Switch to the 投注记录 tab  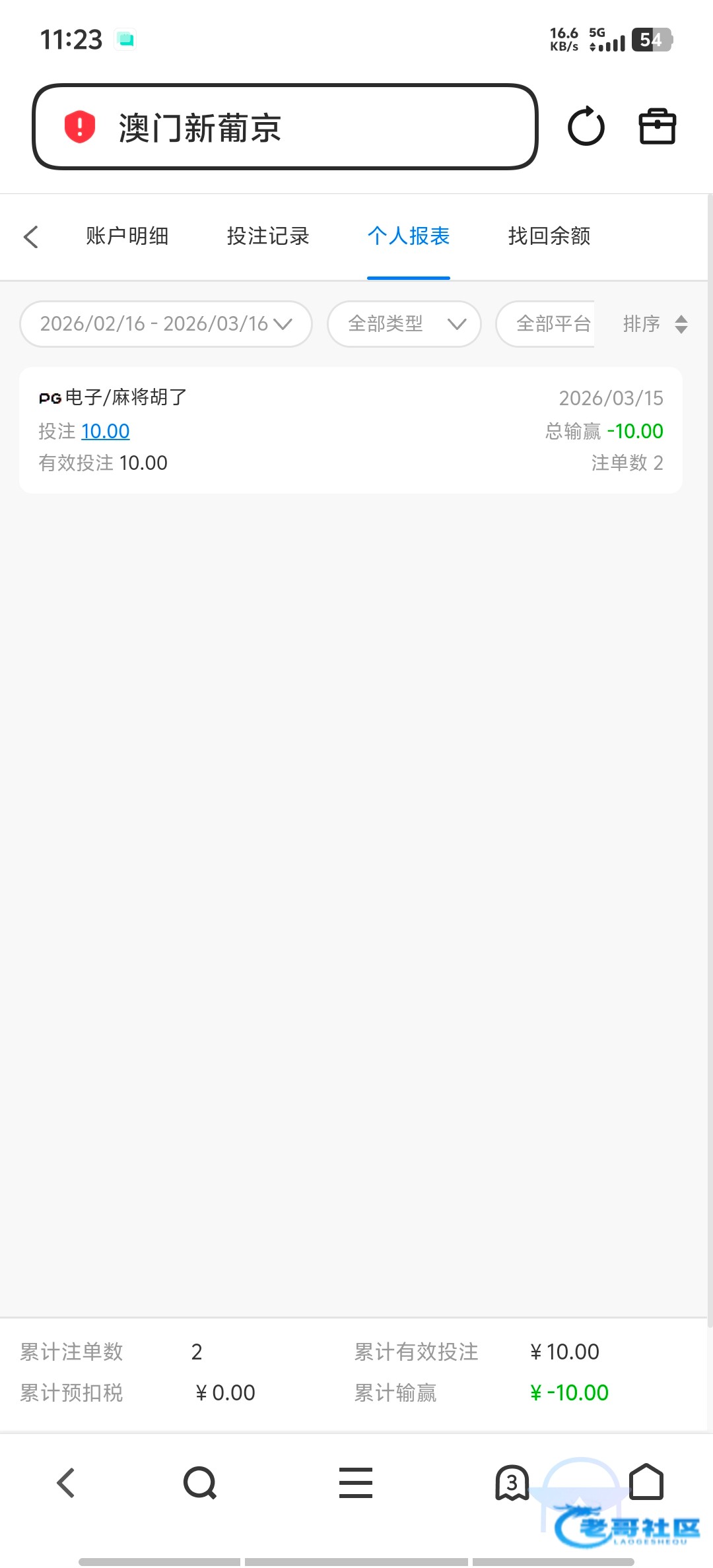pyautogui.click(x=268, y=236)
